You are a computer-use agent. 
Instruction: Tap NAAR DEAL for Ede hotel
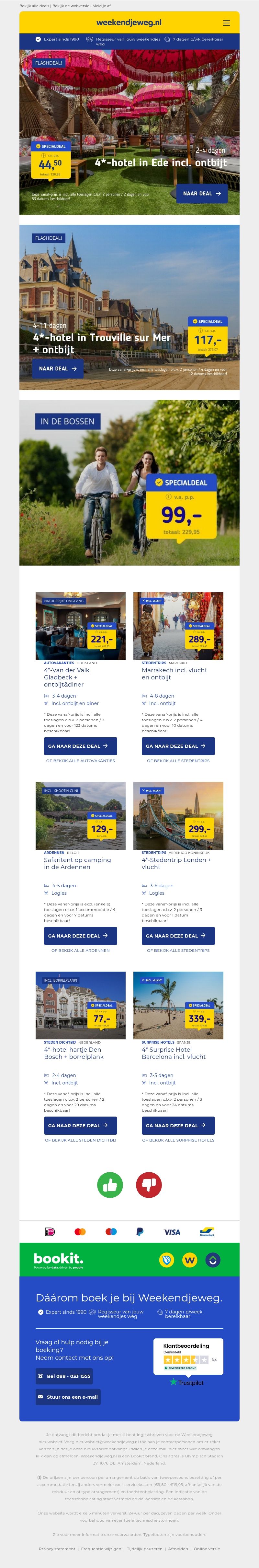pos(202,194)
